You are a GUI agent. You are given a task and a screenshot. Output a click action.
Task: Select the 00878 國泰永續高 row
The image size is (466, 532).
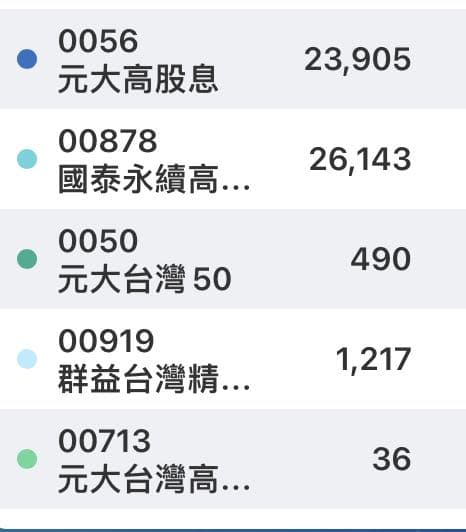point(233,159)
